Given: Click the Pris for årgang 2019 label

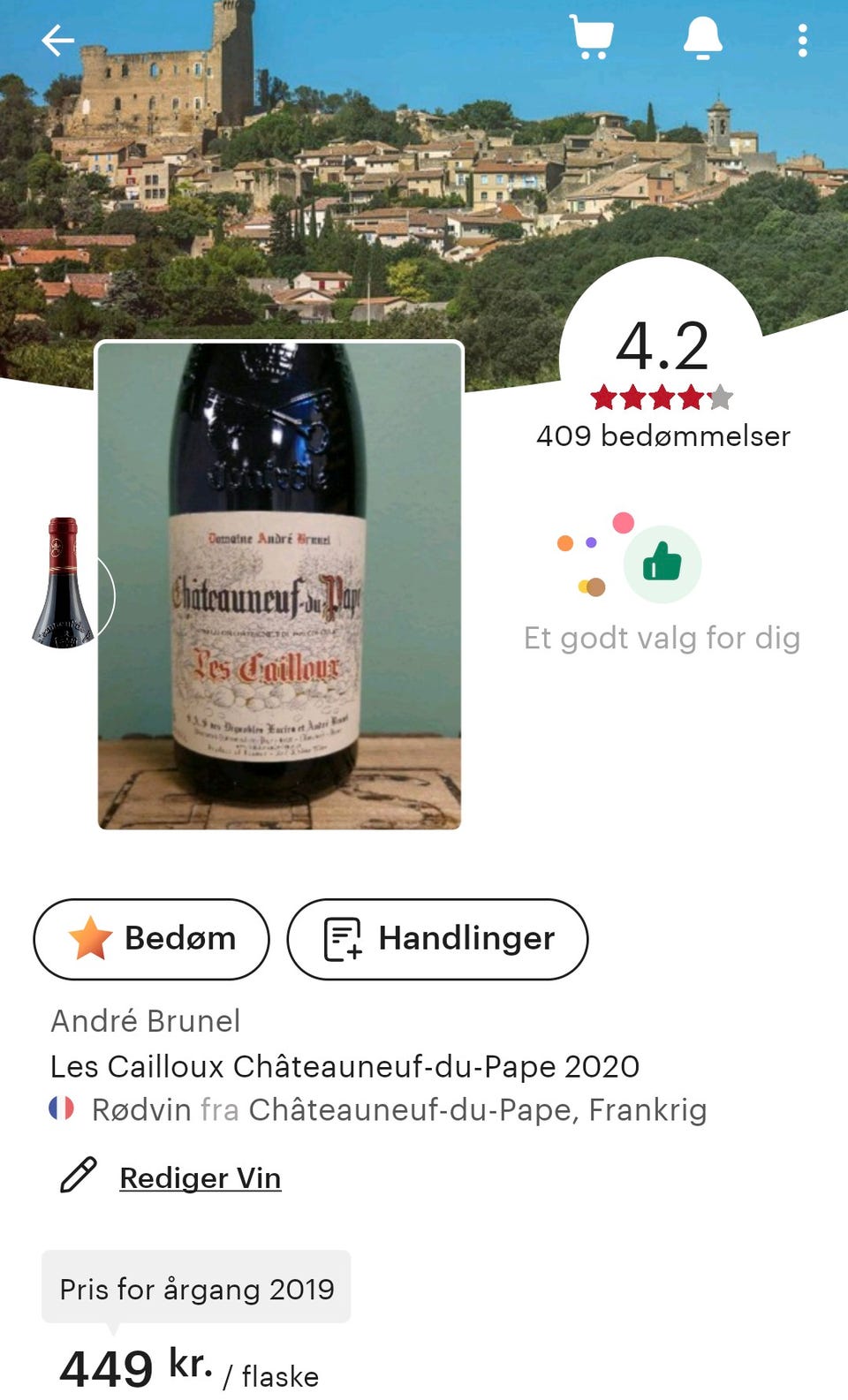Looking at the screenshot, I should point(195,1289).
